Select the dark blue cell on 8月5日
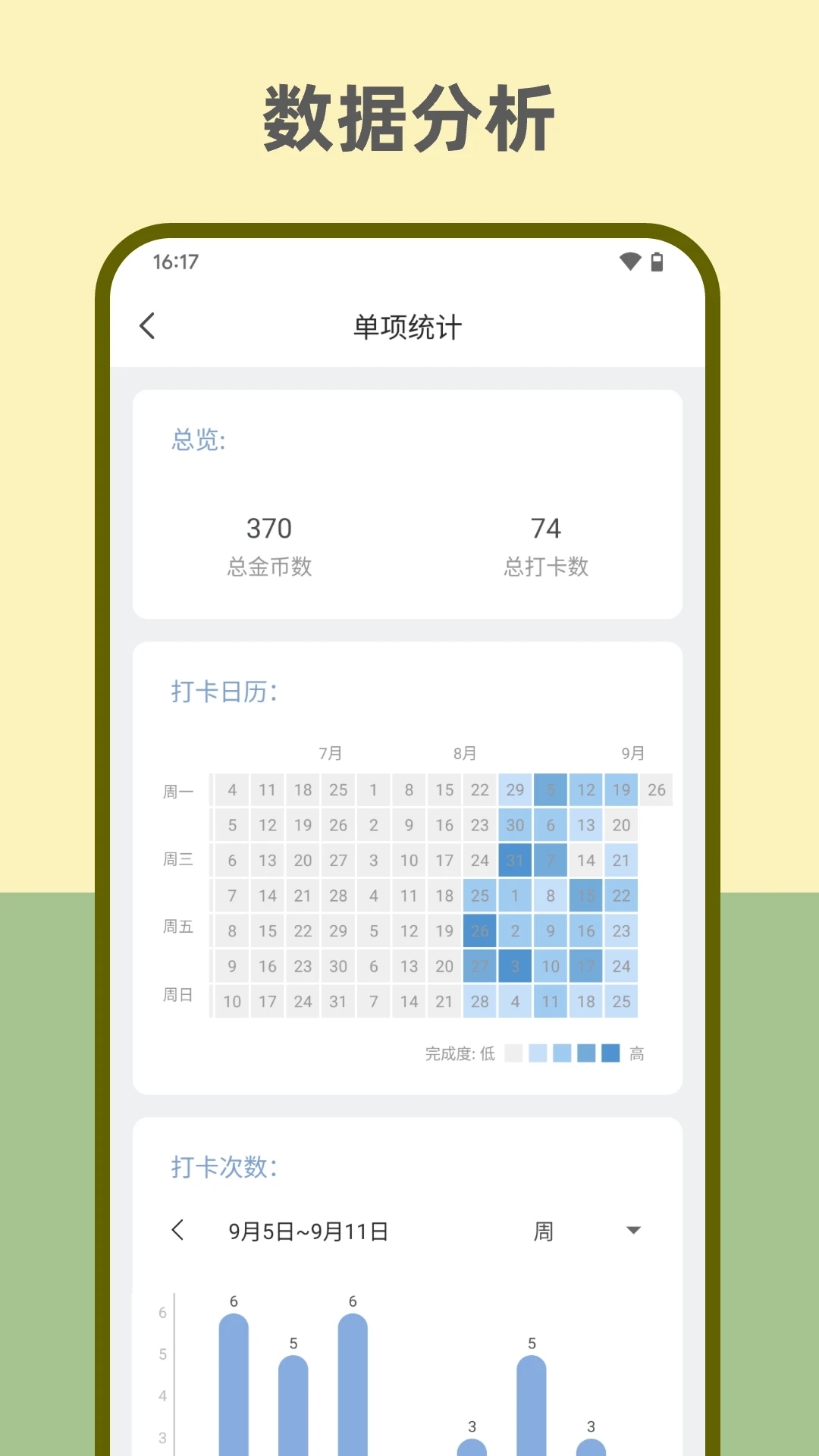Image resolution: width=819 pixels, height=1456 pixels. pyautogui.click(x=551, y=789)
